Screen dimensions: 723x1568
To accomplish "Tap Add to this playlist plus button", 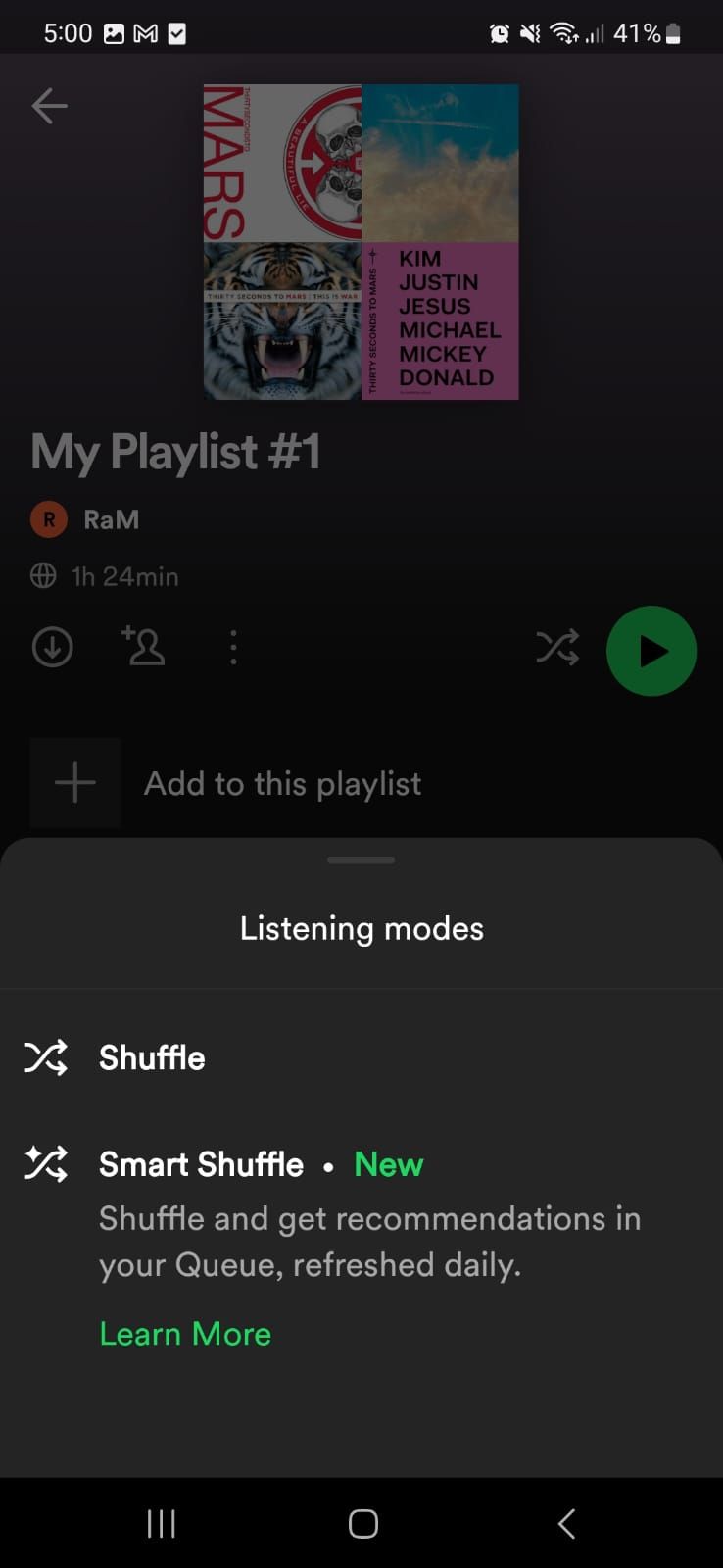I will point(74,782).
